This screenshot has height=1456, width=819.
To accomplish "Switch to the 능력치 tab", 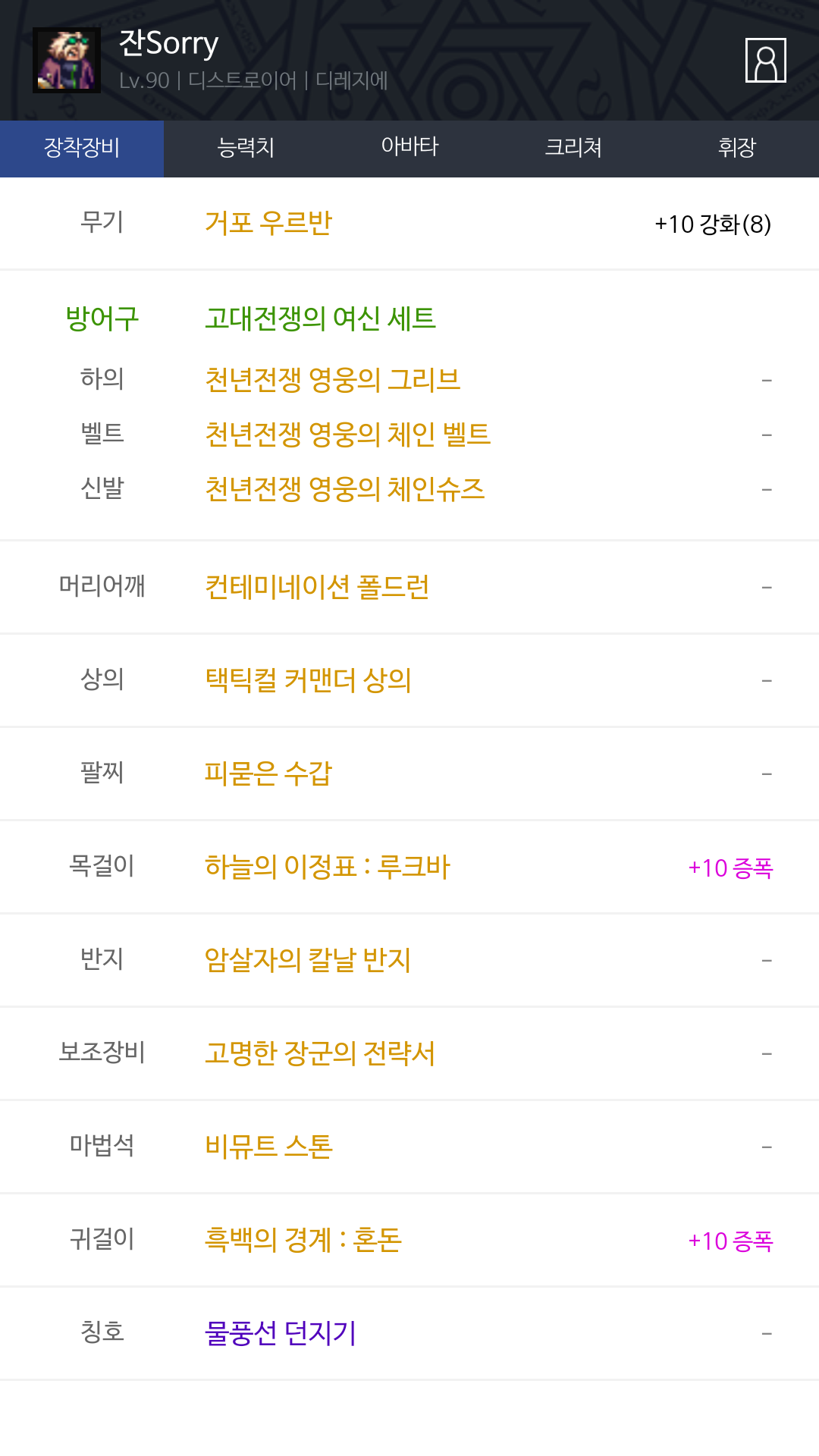I will tap(246, 148).
